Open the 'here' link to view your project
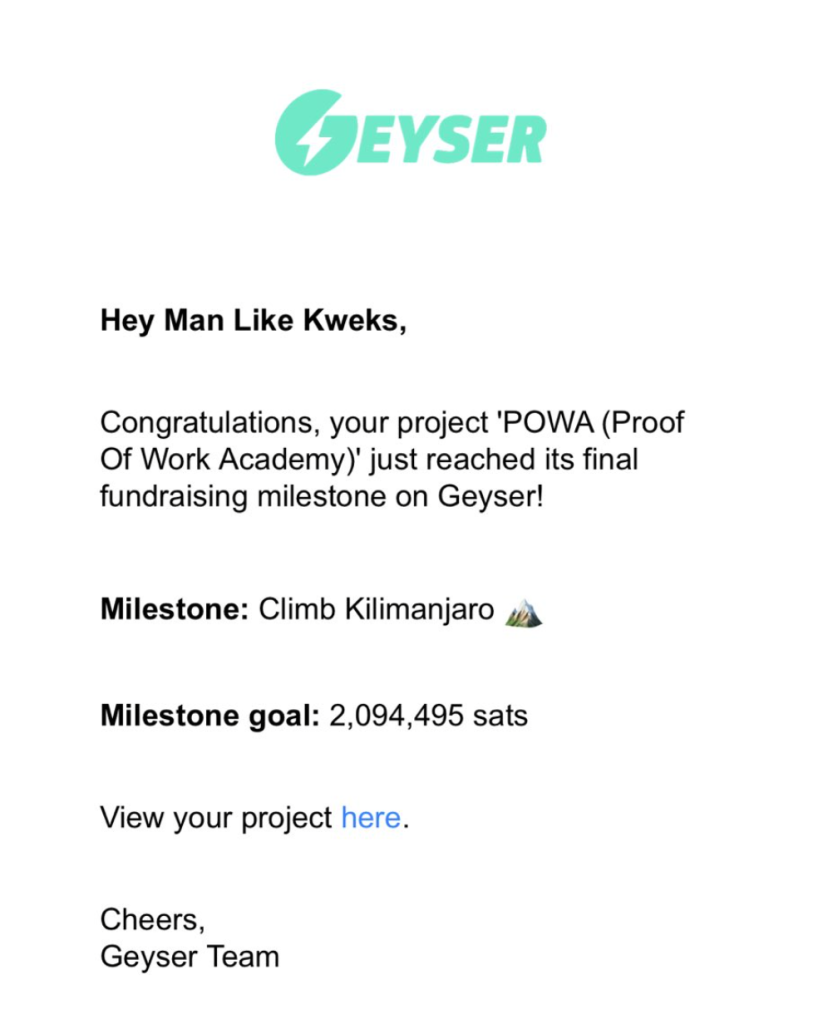This screenshot has width=823, height=1024. click(371, 818)
